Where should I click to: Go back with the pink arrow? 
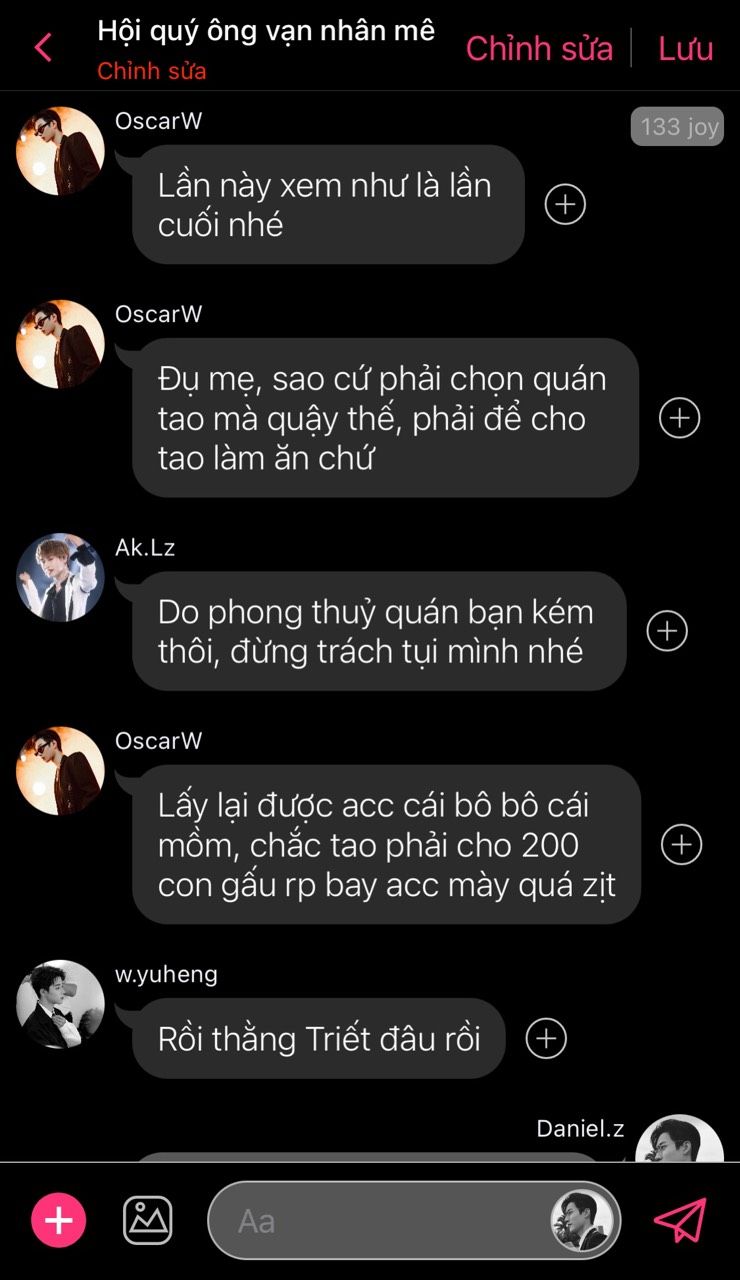(x=43, y=47)
